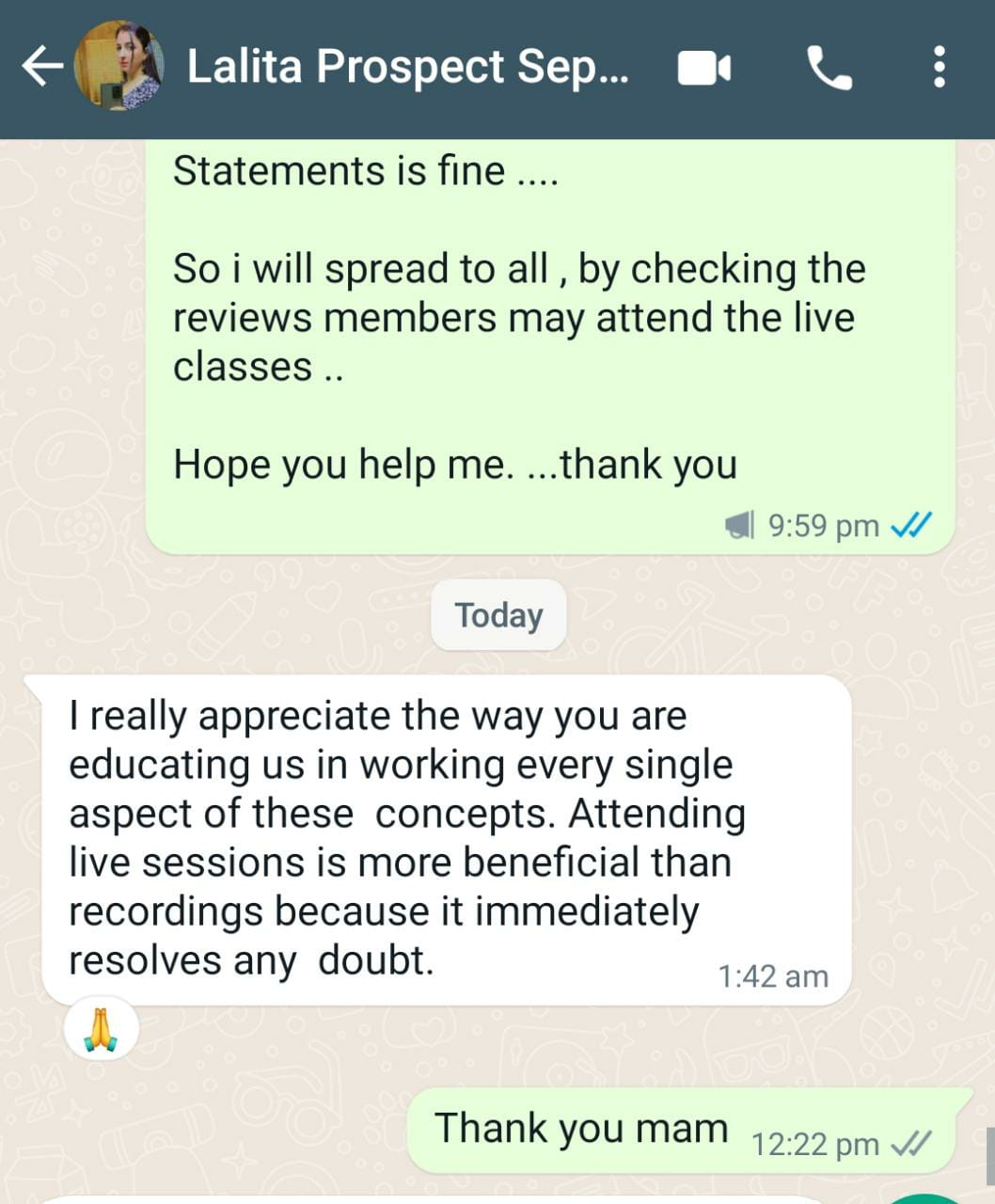995x1204 pixels.
Task: Start a video call with Lalita
Action: click(703, 69)
